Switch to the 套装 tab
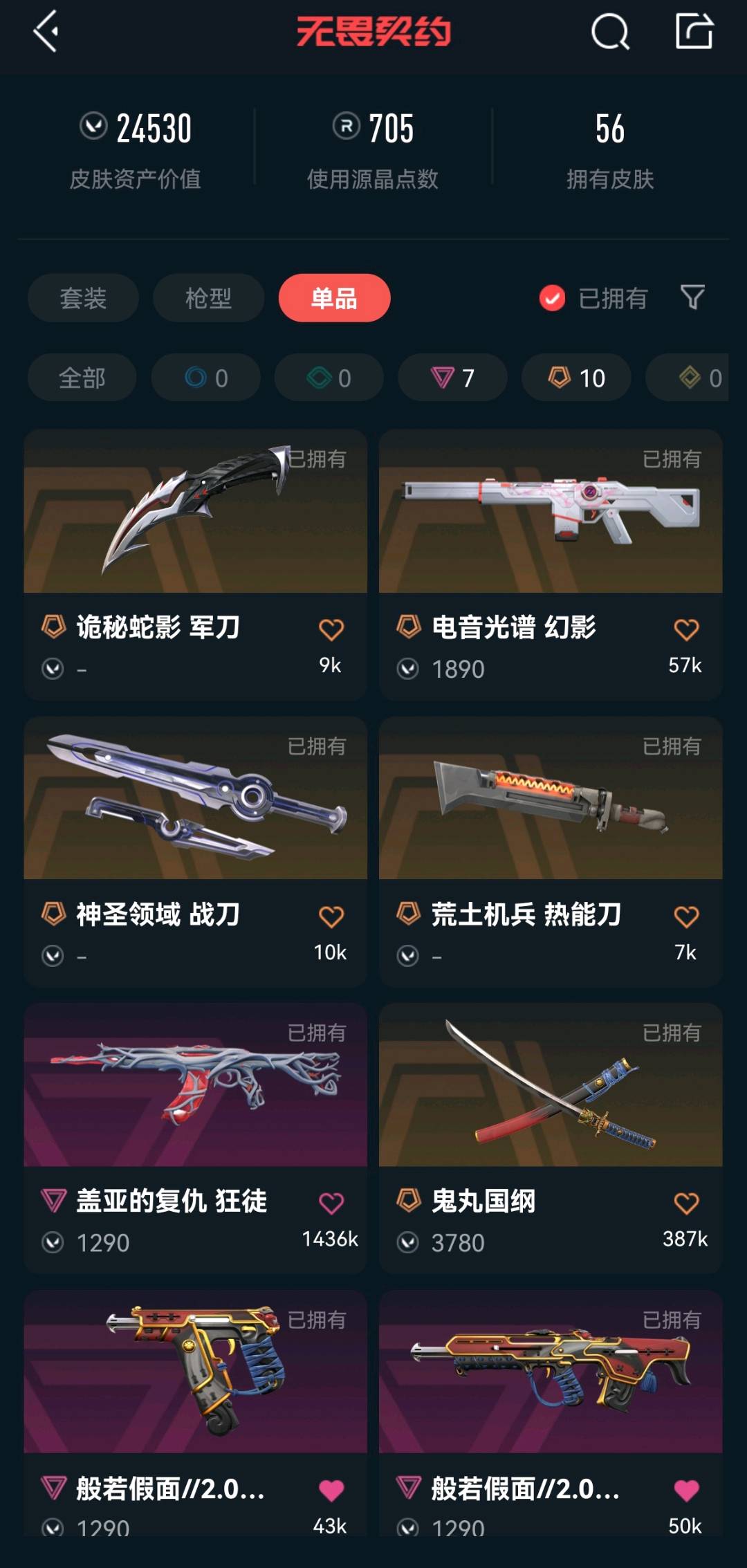 [83, 298]
